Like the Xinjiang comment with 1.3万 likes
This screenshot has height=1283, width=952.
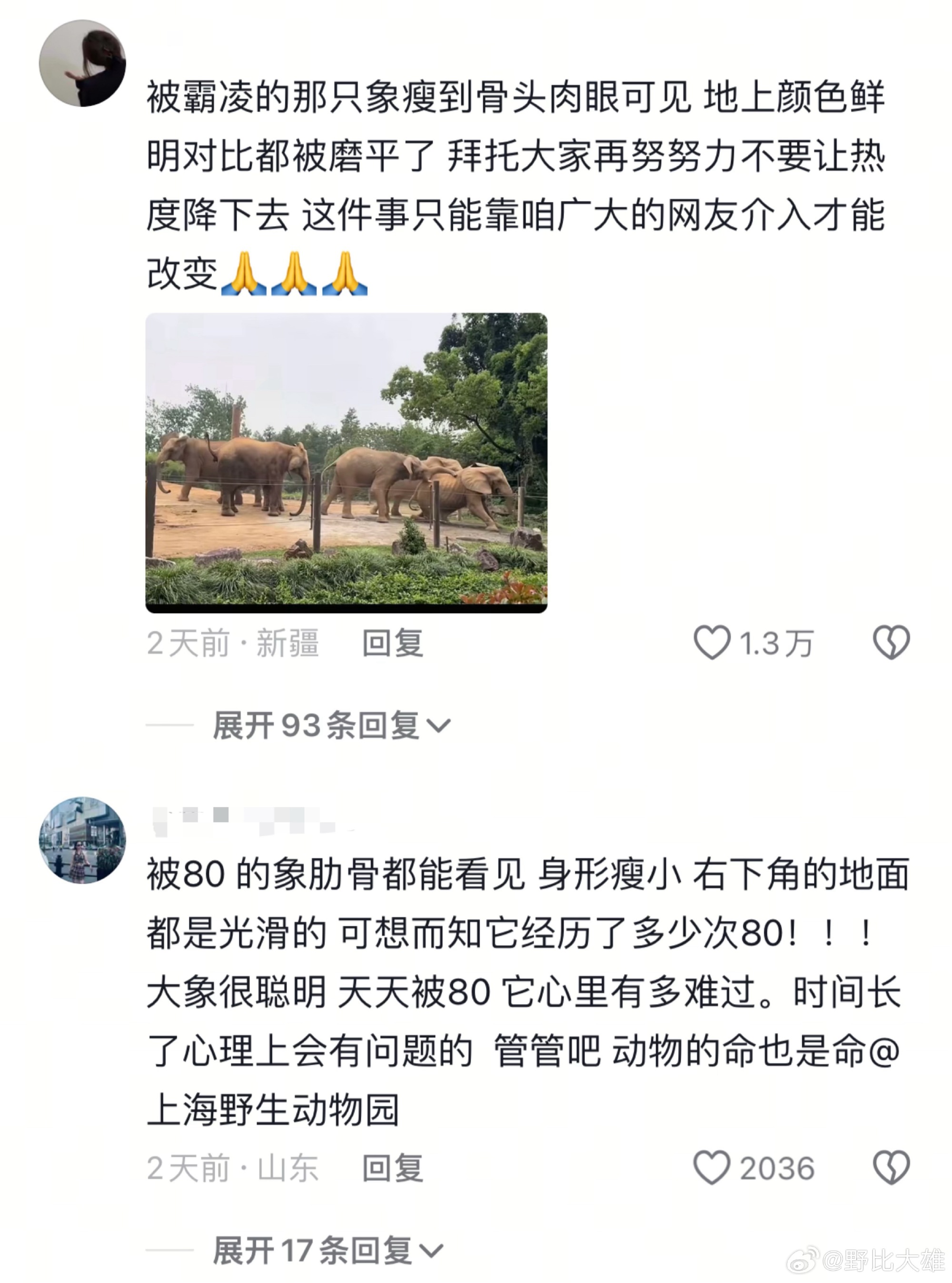coord(712,642)
